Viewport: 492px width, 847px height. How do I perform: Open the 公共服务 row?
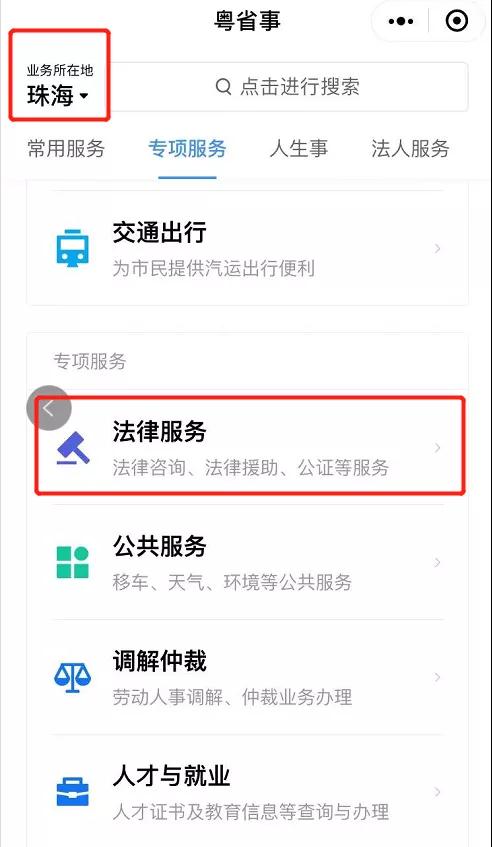point(248,562)
